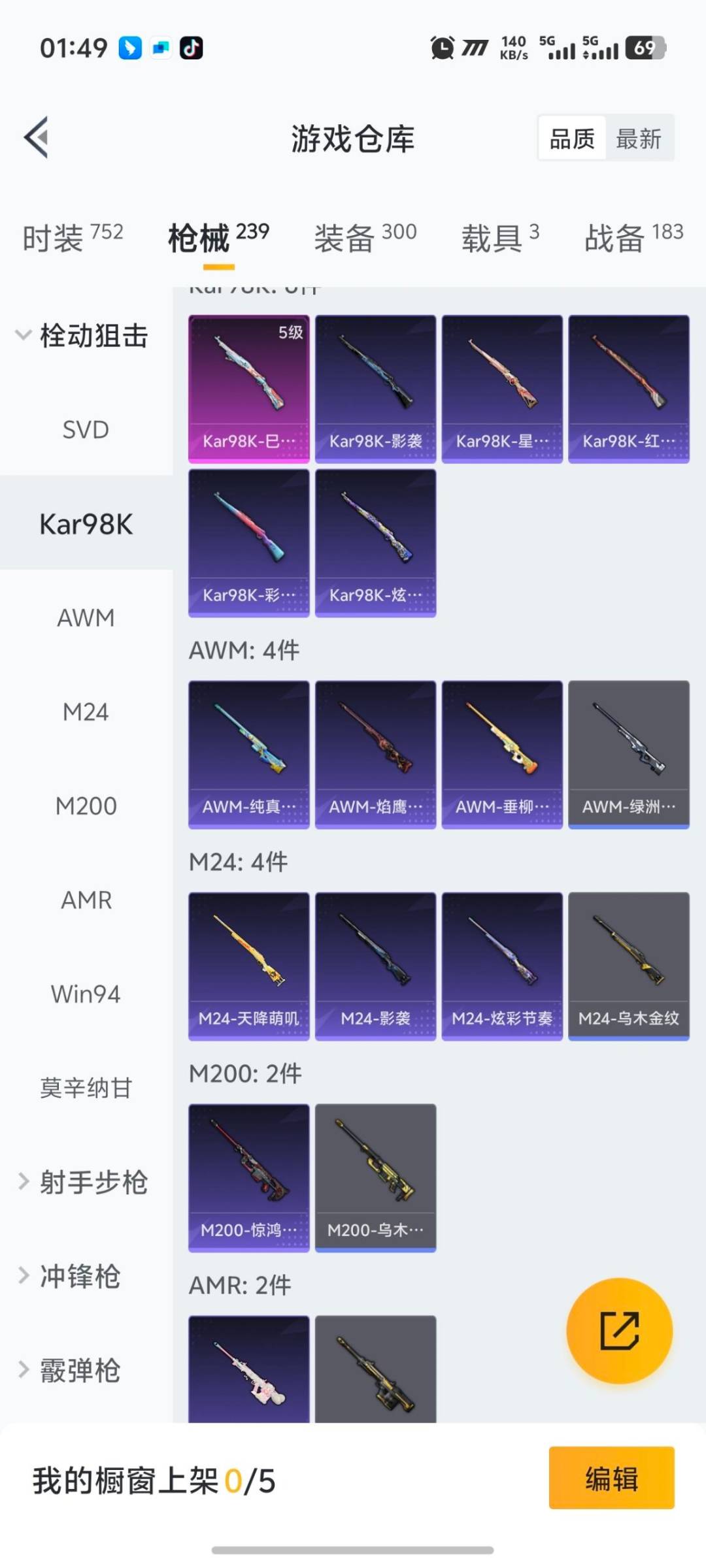The height and width of the screenshot is (1568, 706).
Task: Tap the yellow floating share button
Action: tap(619, 1330)
